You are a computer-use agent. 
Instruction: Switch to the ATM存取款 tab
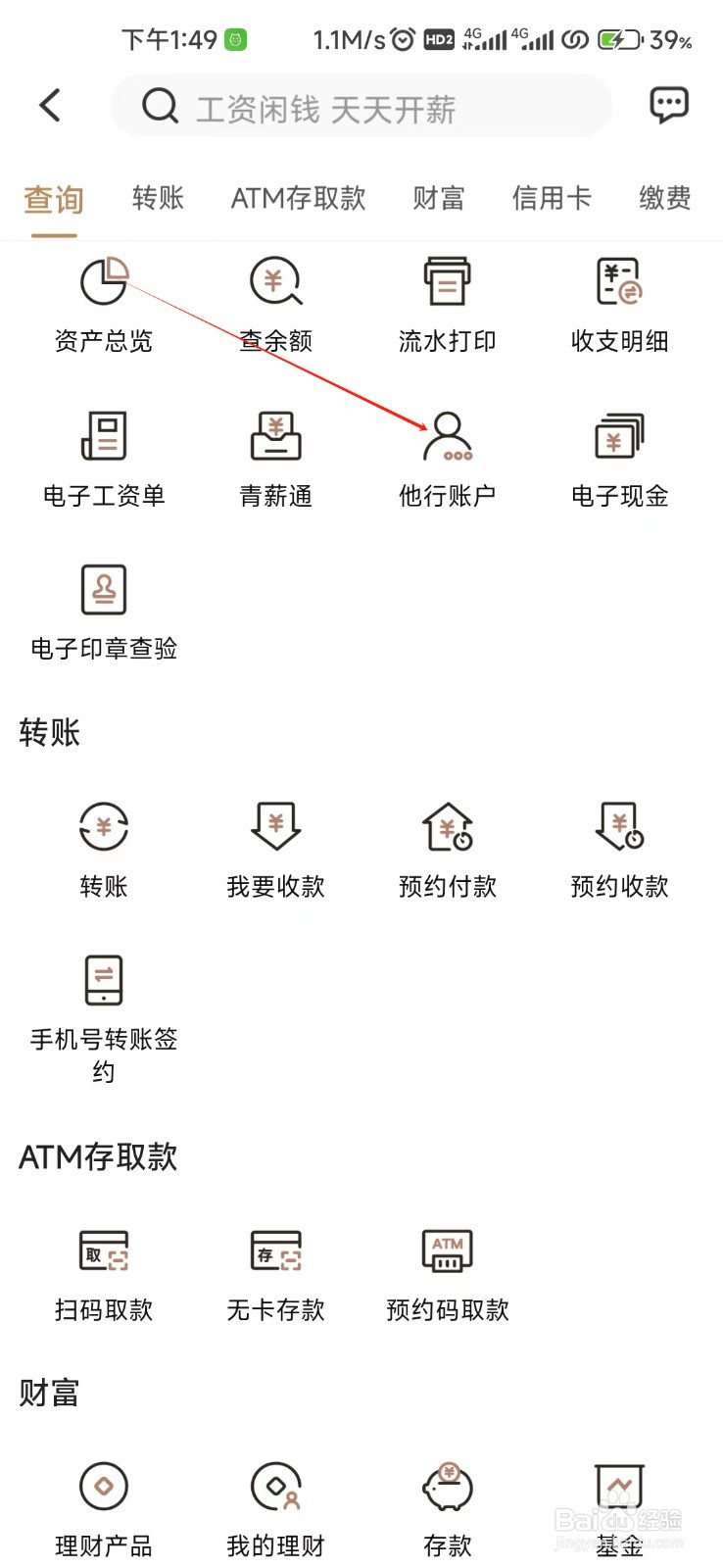click(x=298, y=198)
